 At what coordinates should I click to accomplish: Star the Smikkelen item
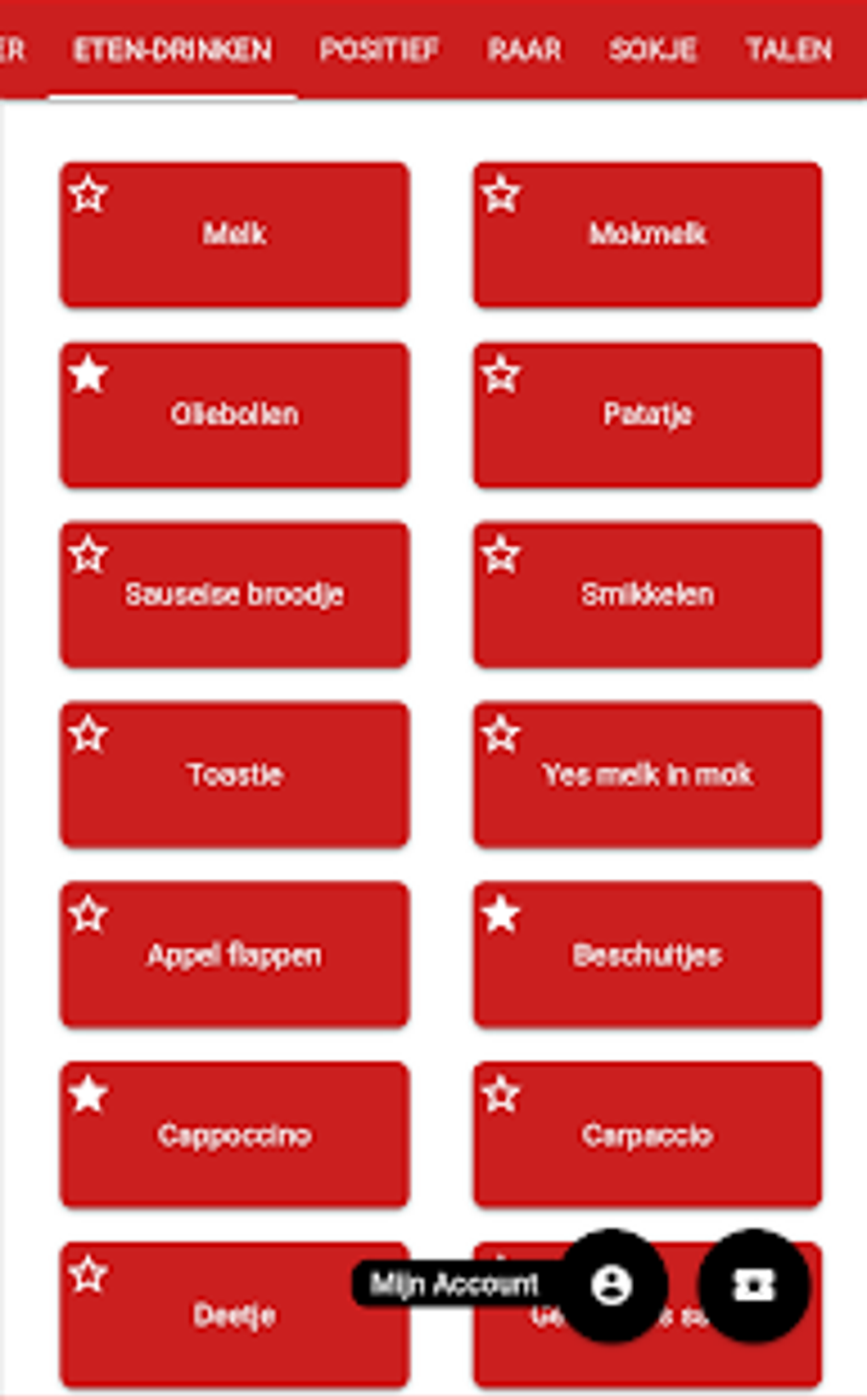click(x=501, y=555)
